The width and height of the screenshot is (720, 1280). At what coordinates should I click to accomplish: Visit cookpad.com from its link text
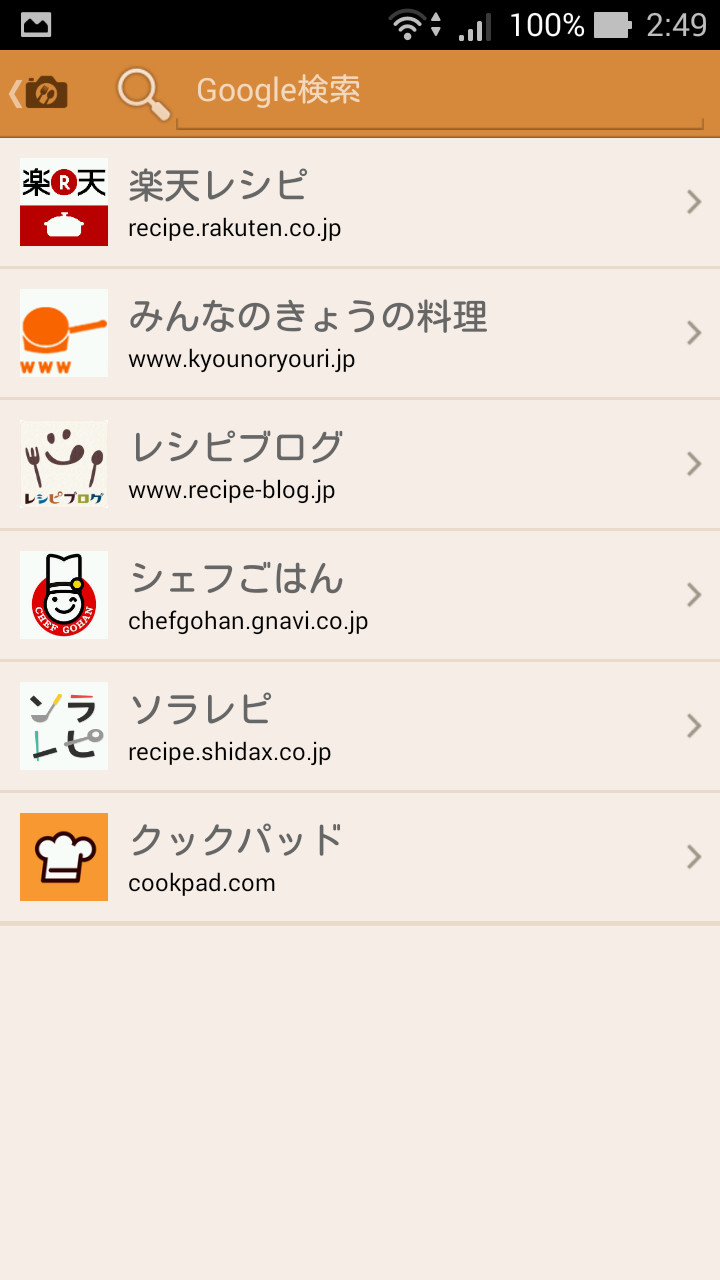[201, 883]
